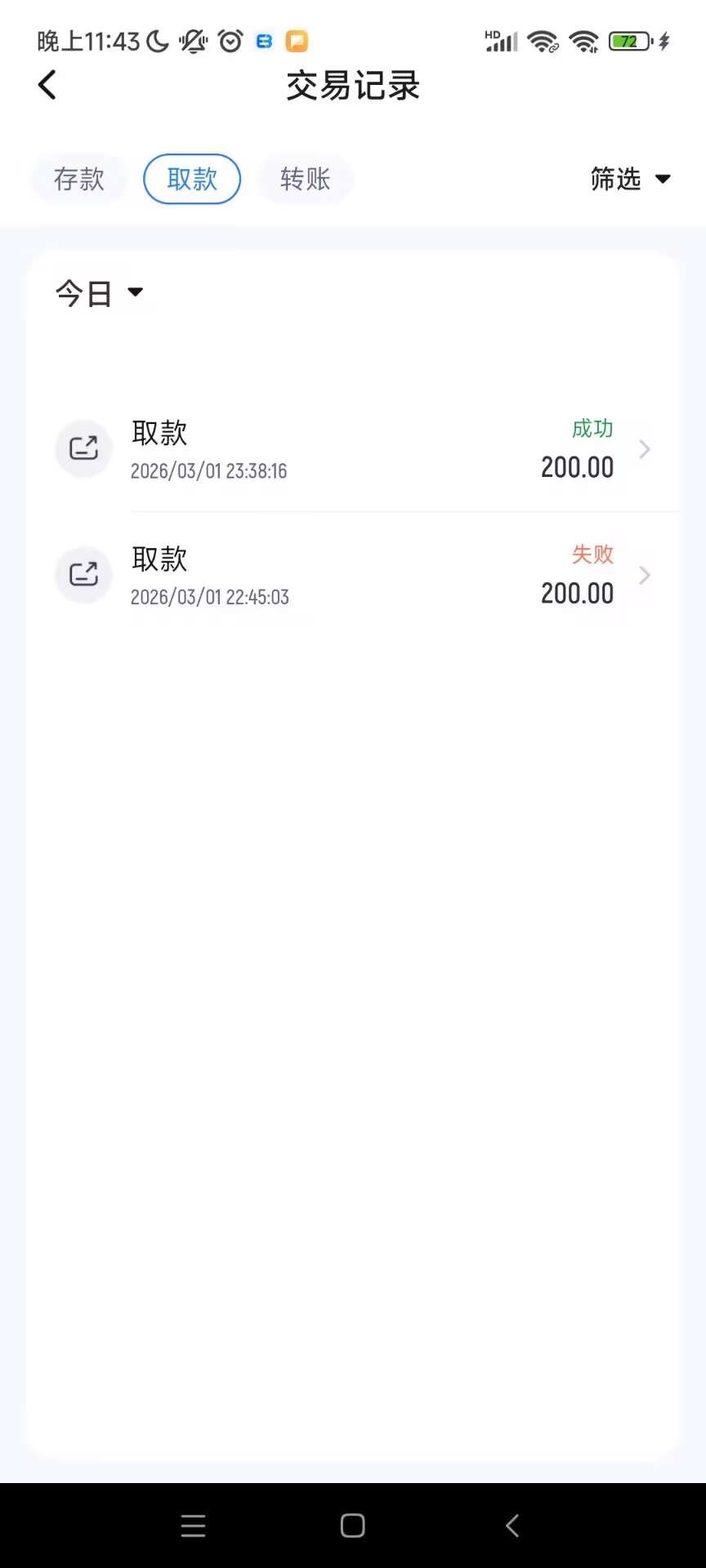Viewport: 706px width, 1568px height.
Task: Go back from 交易记录 screen
Action: click(47, 85)
